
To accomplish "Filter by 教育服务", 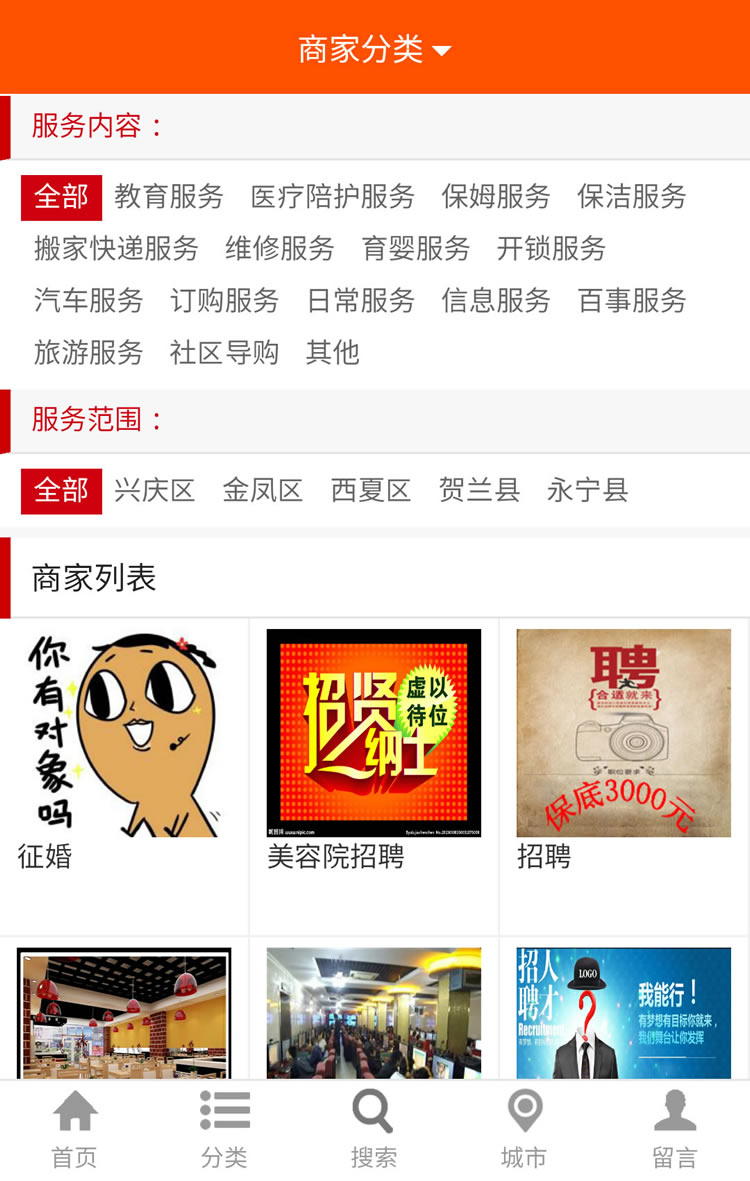I will click(169, 197).
